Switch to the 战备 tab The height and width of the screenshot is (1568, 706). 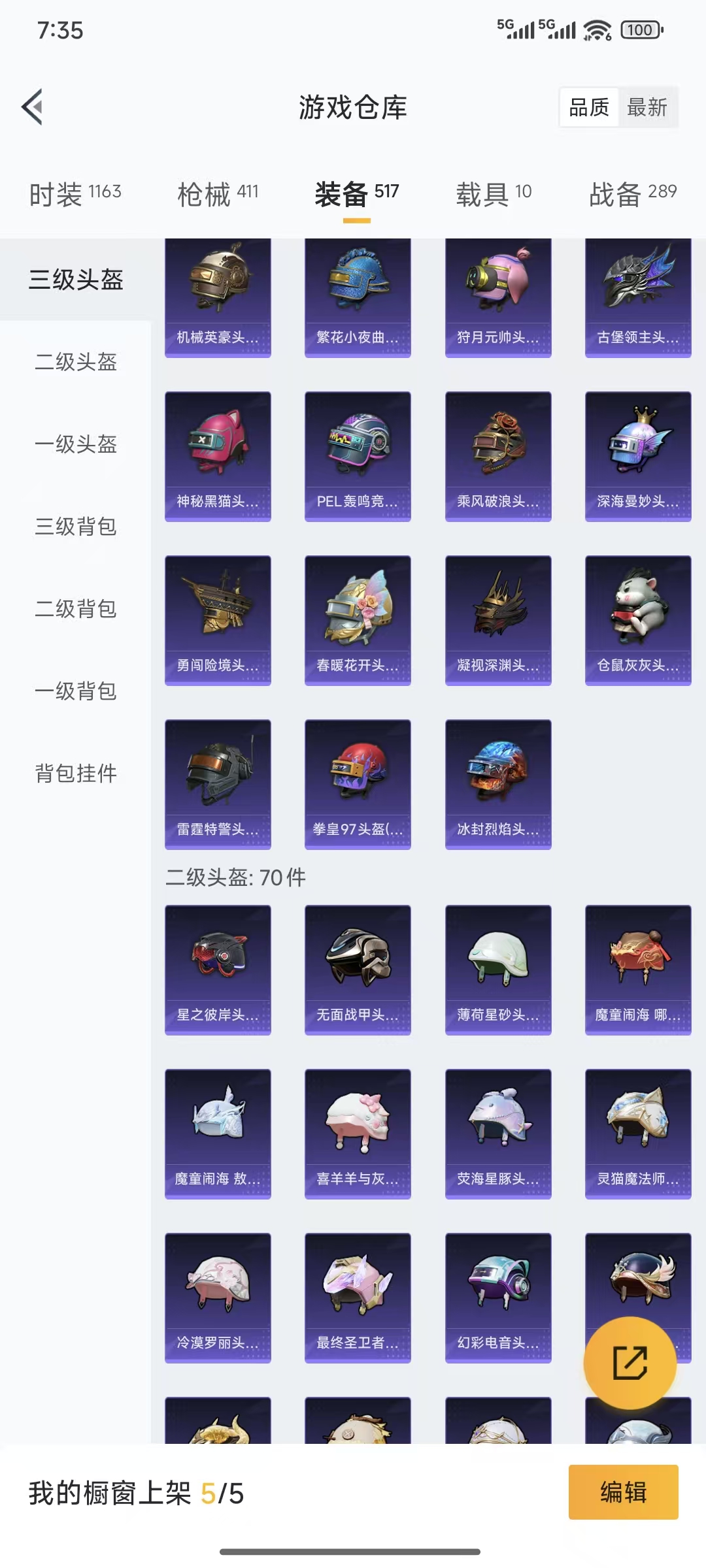click(632, 194)
